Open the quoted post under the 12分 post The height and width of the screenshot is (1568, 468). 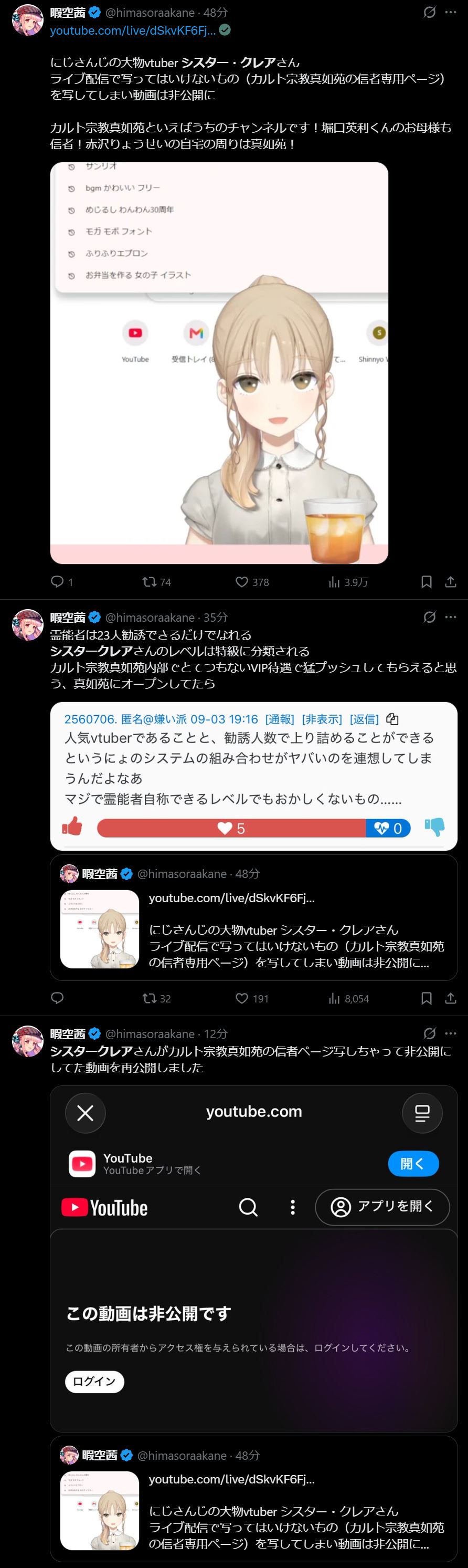click(253, 1499)
